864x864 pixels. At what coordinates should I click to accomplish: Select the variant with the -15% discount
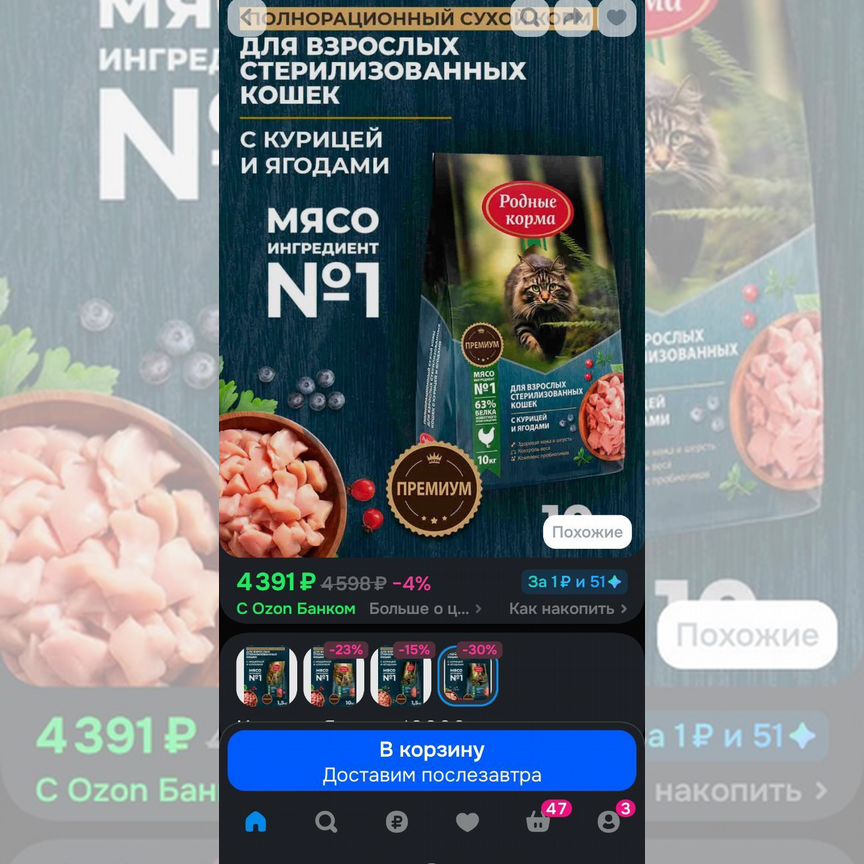[x=400, y=675]
